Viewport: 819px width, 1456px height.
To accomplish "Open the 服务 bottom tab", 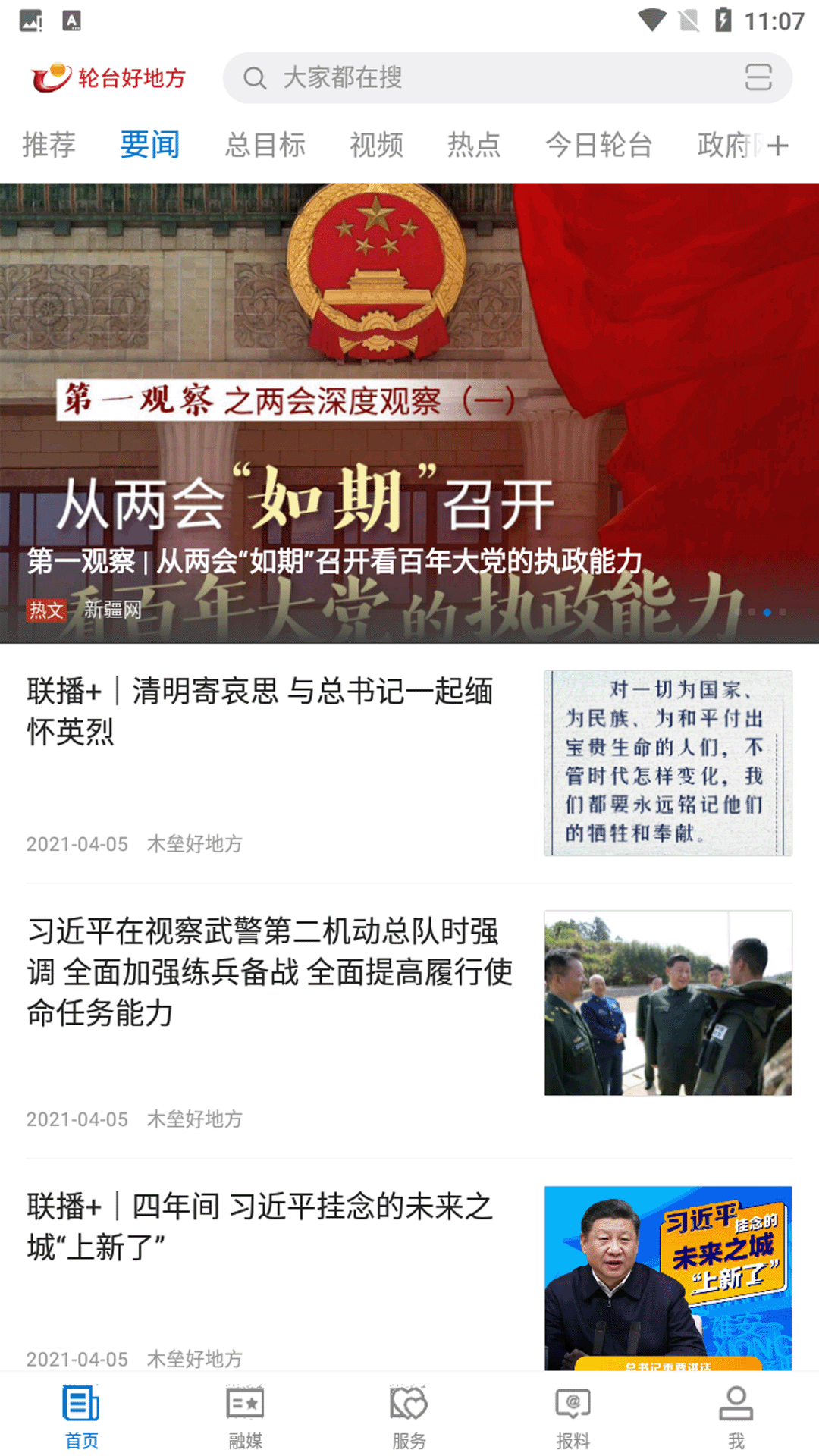I will (x=409, y=1417).
